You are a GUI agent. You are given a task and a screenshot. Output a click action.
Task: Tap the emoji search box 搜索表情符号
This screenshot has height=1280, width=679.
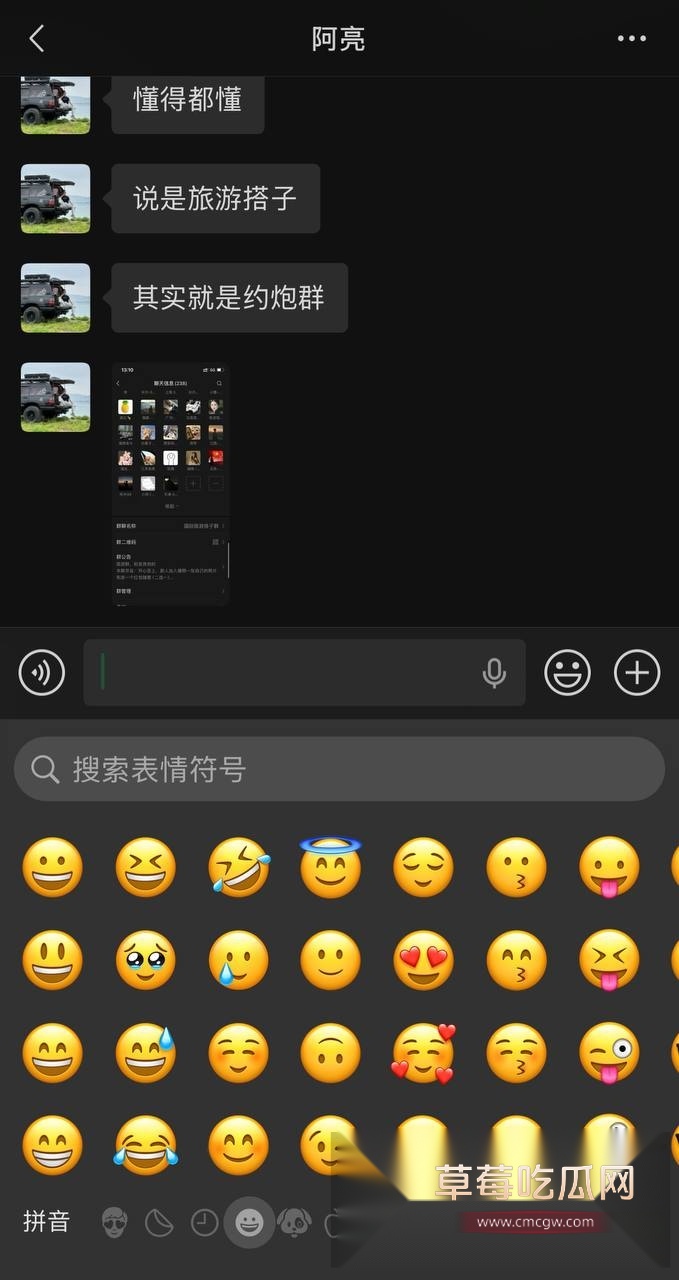coord(339,769)
